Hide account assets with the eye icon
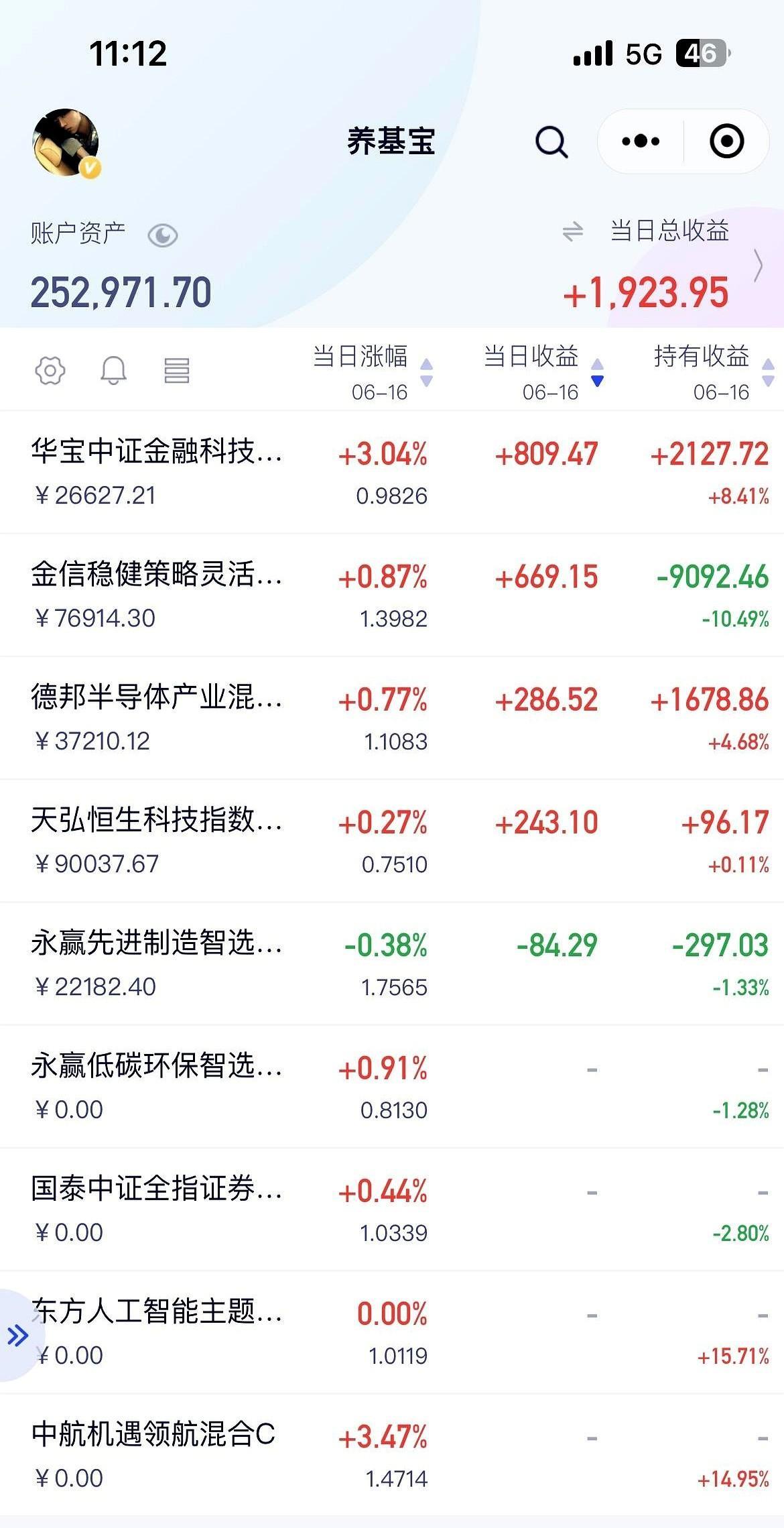 coord(162,235)
